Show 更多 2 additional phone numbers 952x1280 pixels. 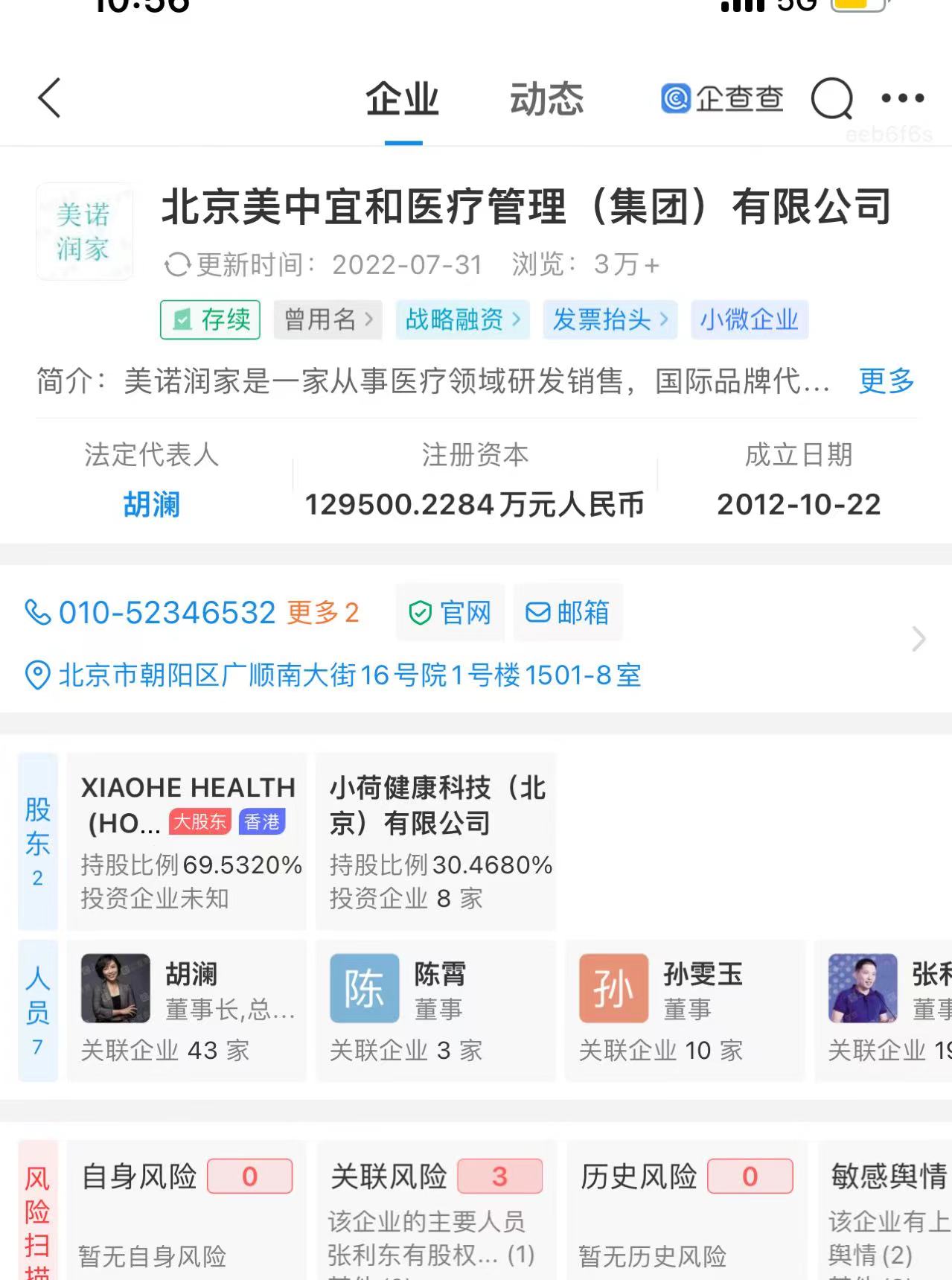(x=323, y=613)
